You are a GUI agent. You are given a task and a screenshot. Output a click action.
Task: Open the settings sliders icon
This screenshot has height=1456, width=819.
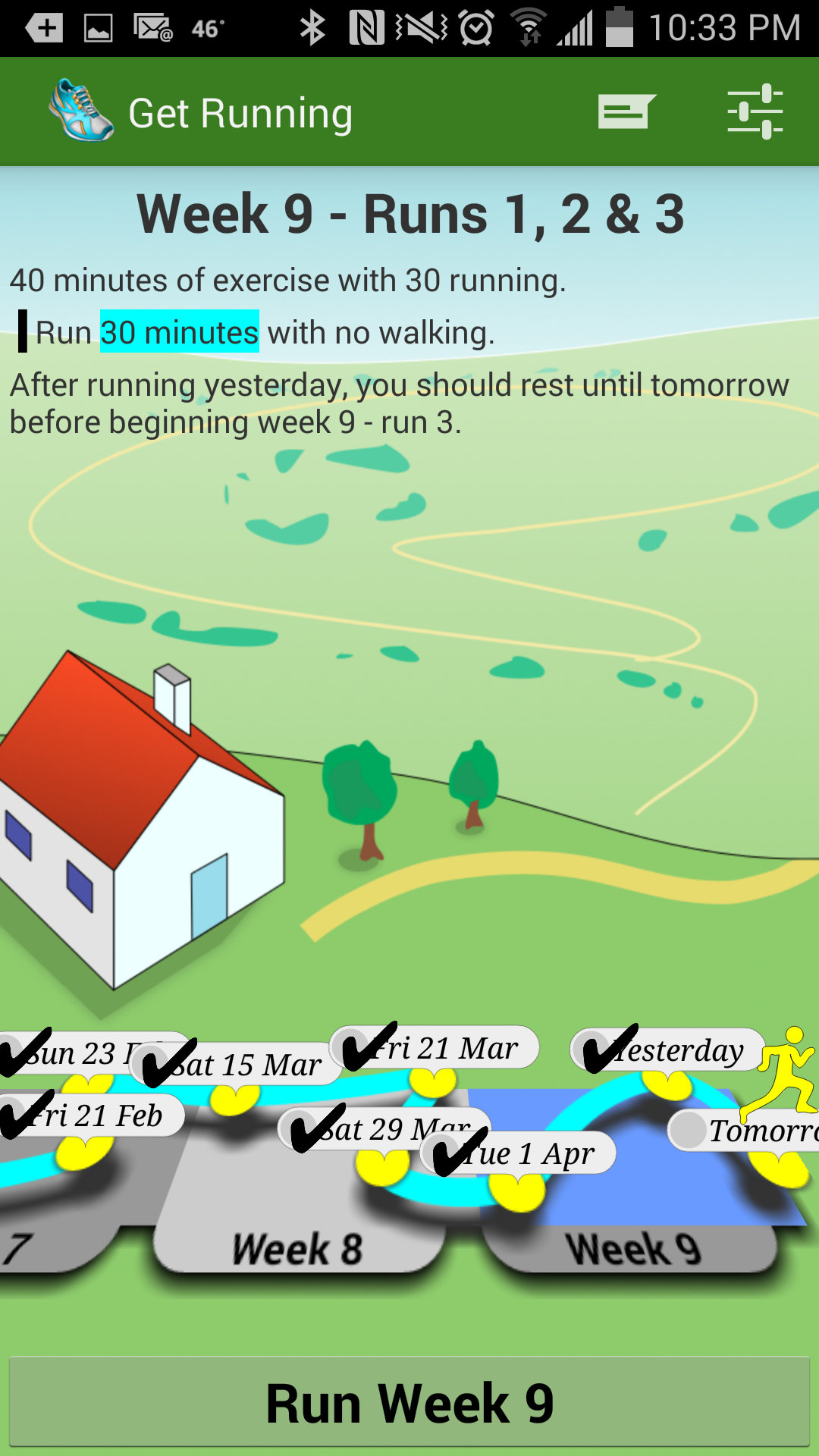[x=755, y=112]
